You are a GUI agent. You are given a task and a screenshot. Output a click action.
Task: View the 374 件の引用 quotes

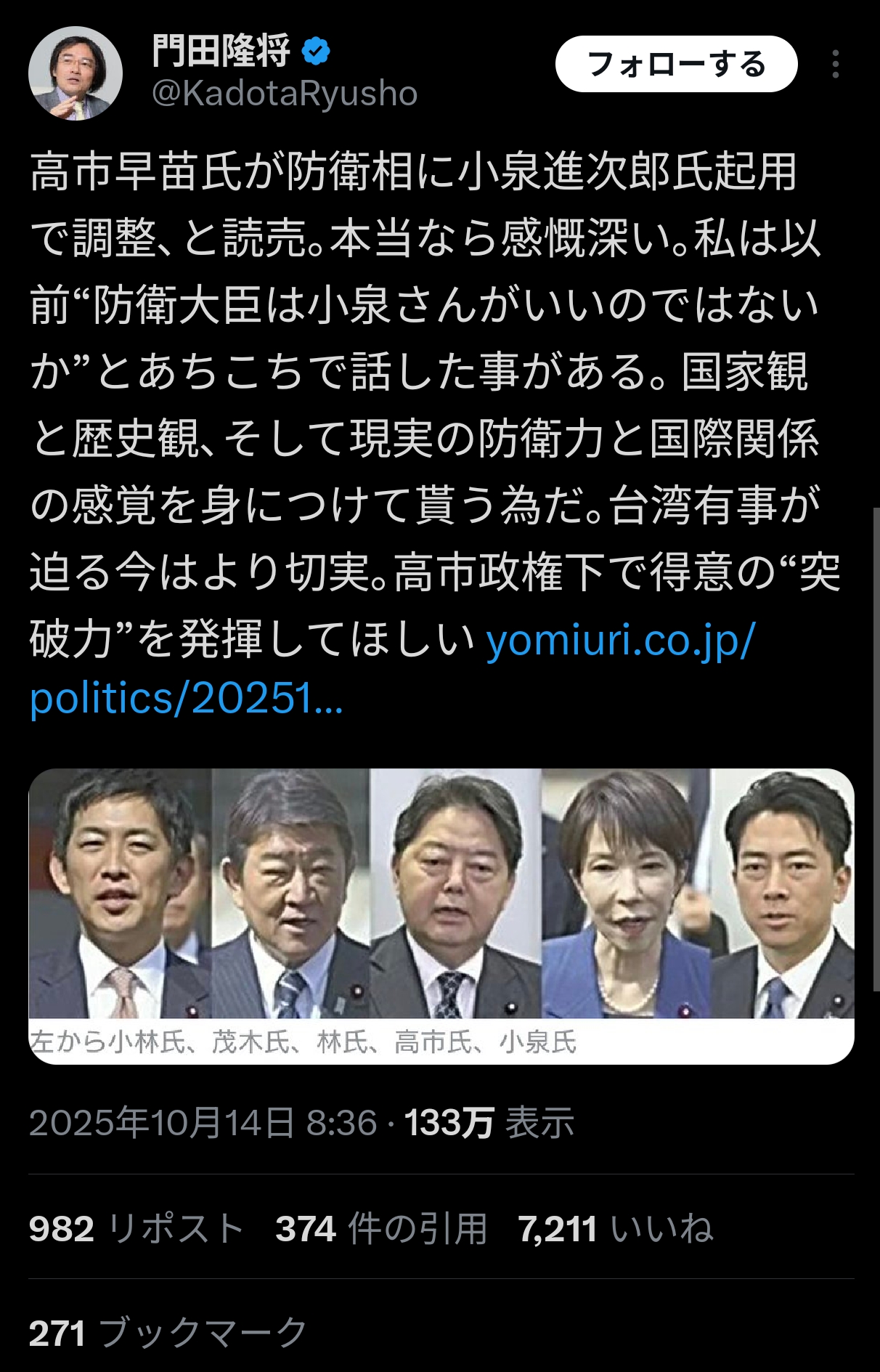point(380,1229)
